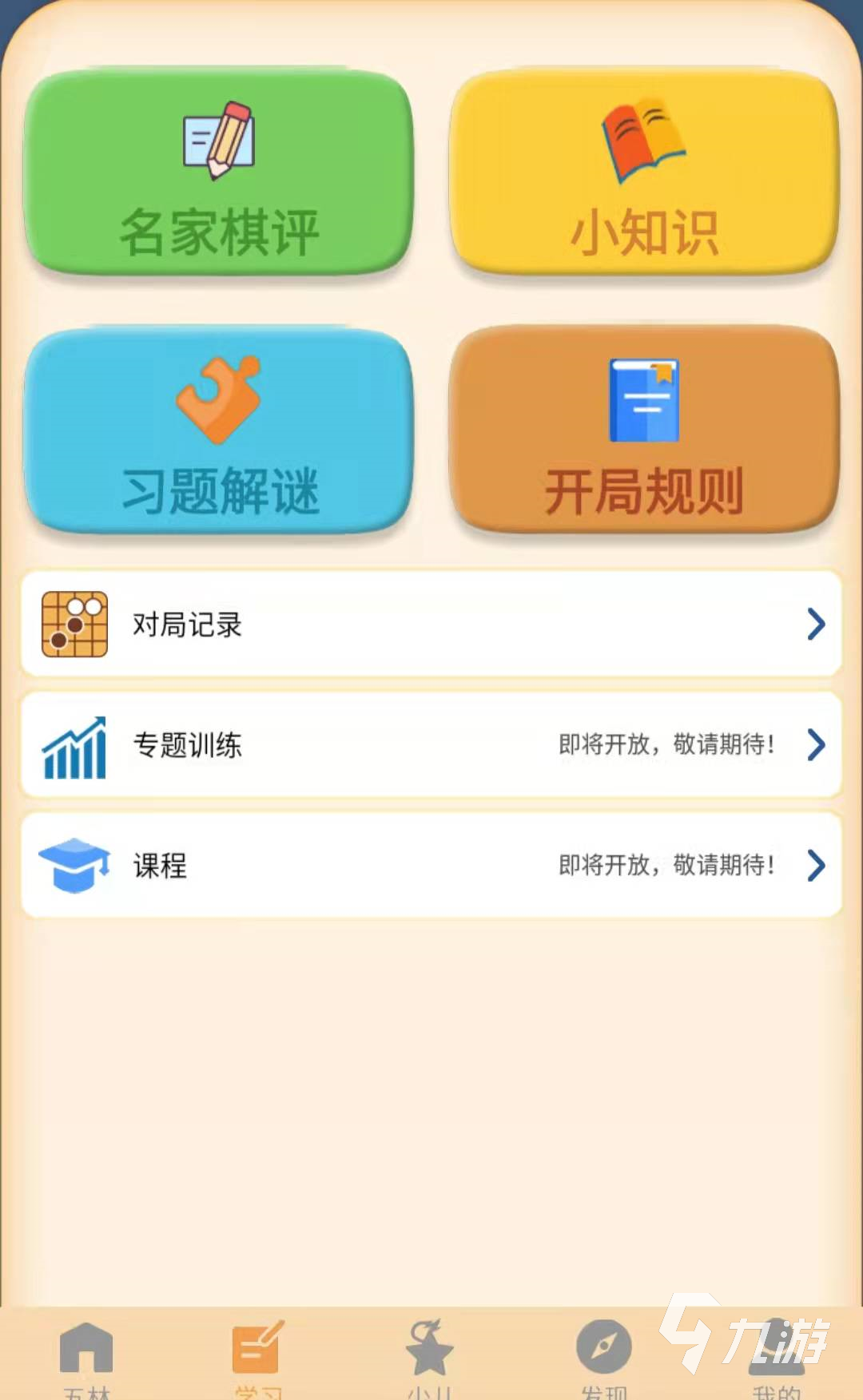
Task: Open the 习题解谜 puzzle card
Action: tap(220, 431)
